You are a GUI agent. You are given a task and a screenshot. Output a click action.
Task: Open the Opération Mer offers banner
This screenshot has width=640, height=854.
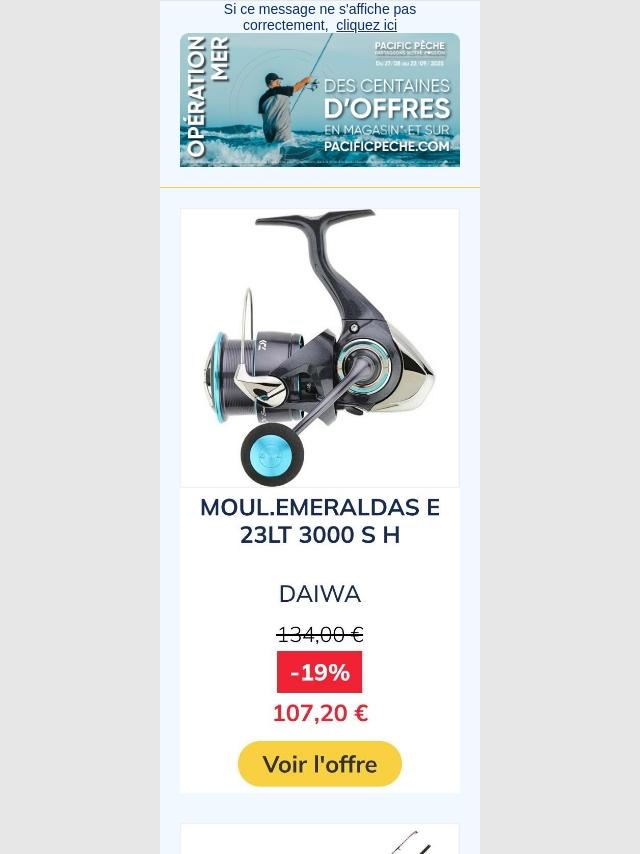[319, 100]
